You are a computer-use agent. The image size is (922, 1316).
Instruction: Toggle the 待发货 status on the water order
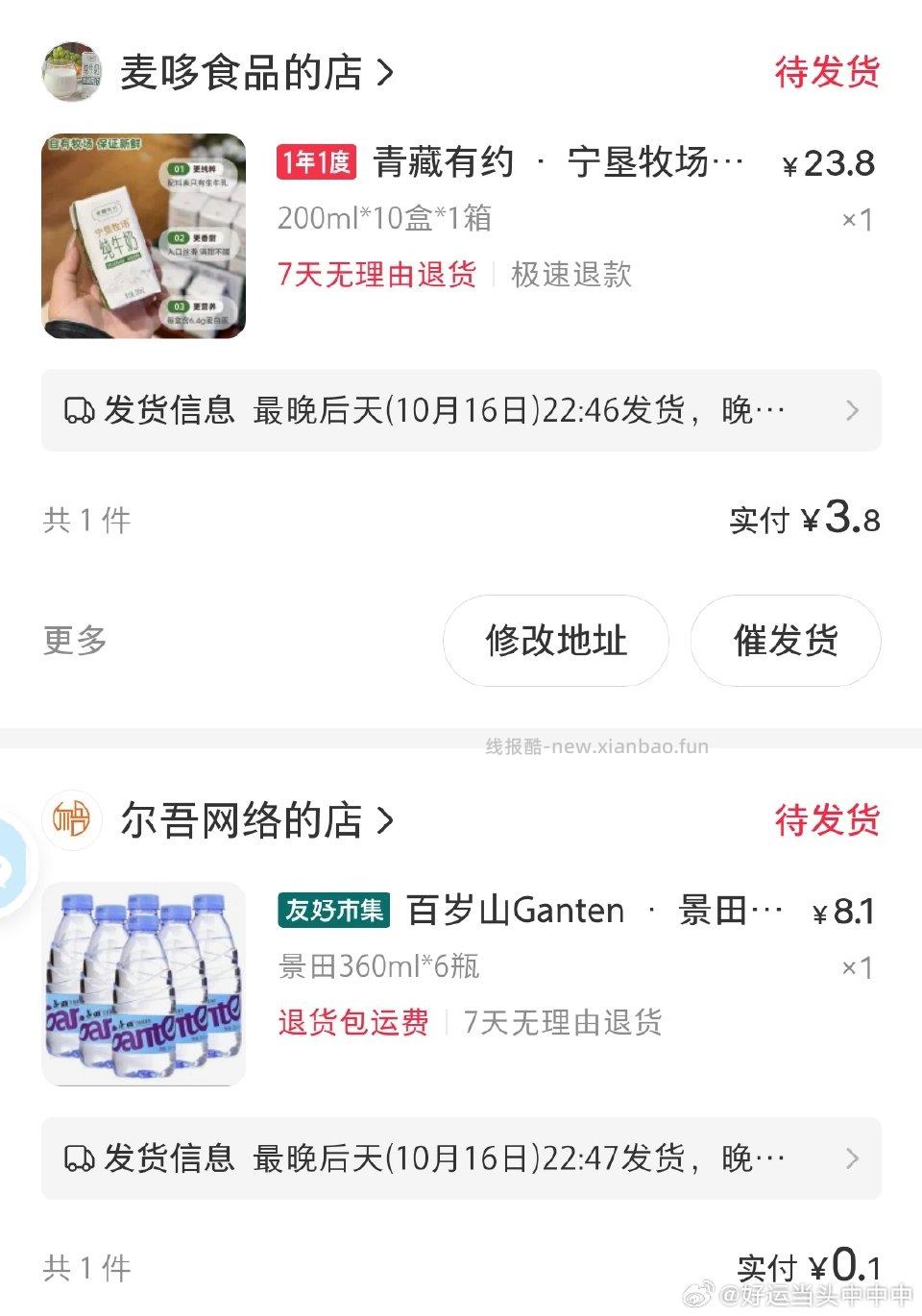[826, 820]
